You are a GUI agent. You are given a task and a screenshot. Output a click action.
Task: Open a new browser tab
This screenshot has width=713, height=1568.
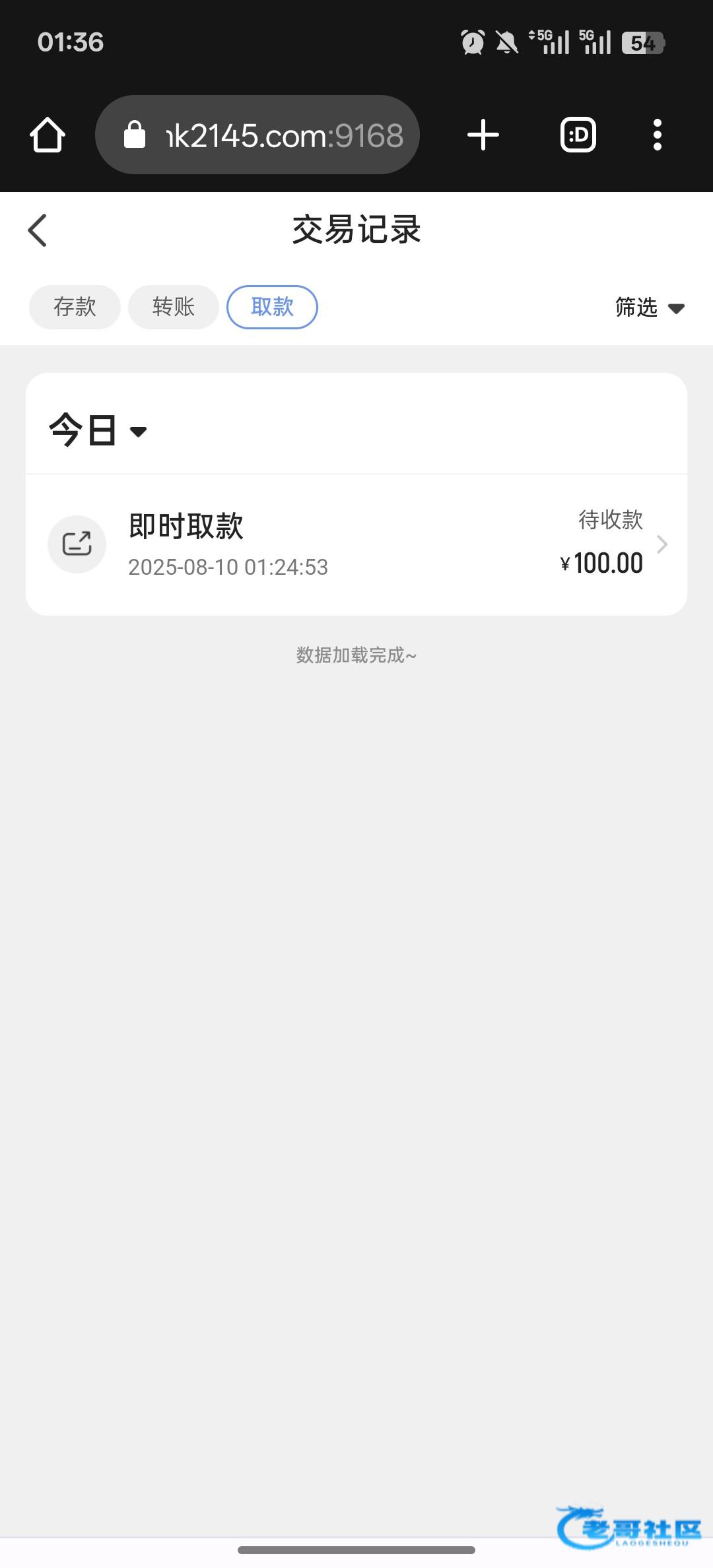(483, 135)
